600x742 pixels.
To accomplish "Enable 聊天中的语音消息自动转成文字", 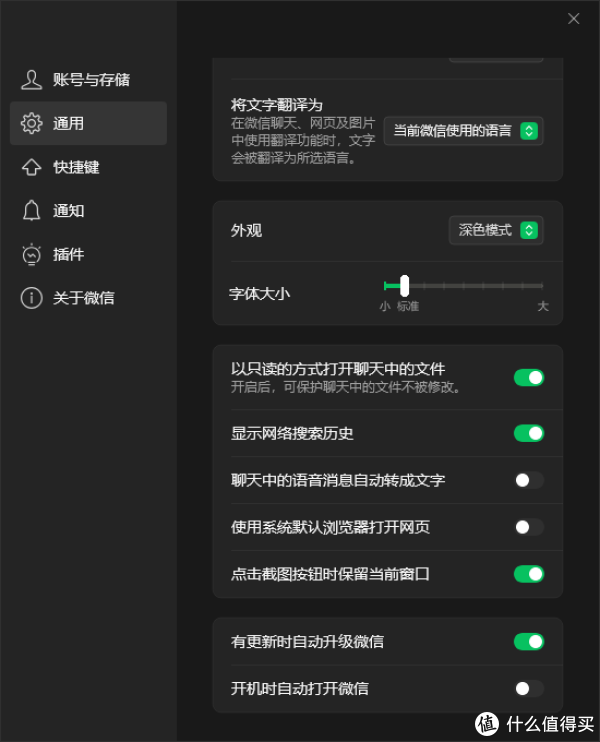I will coord(529,480).
